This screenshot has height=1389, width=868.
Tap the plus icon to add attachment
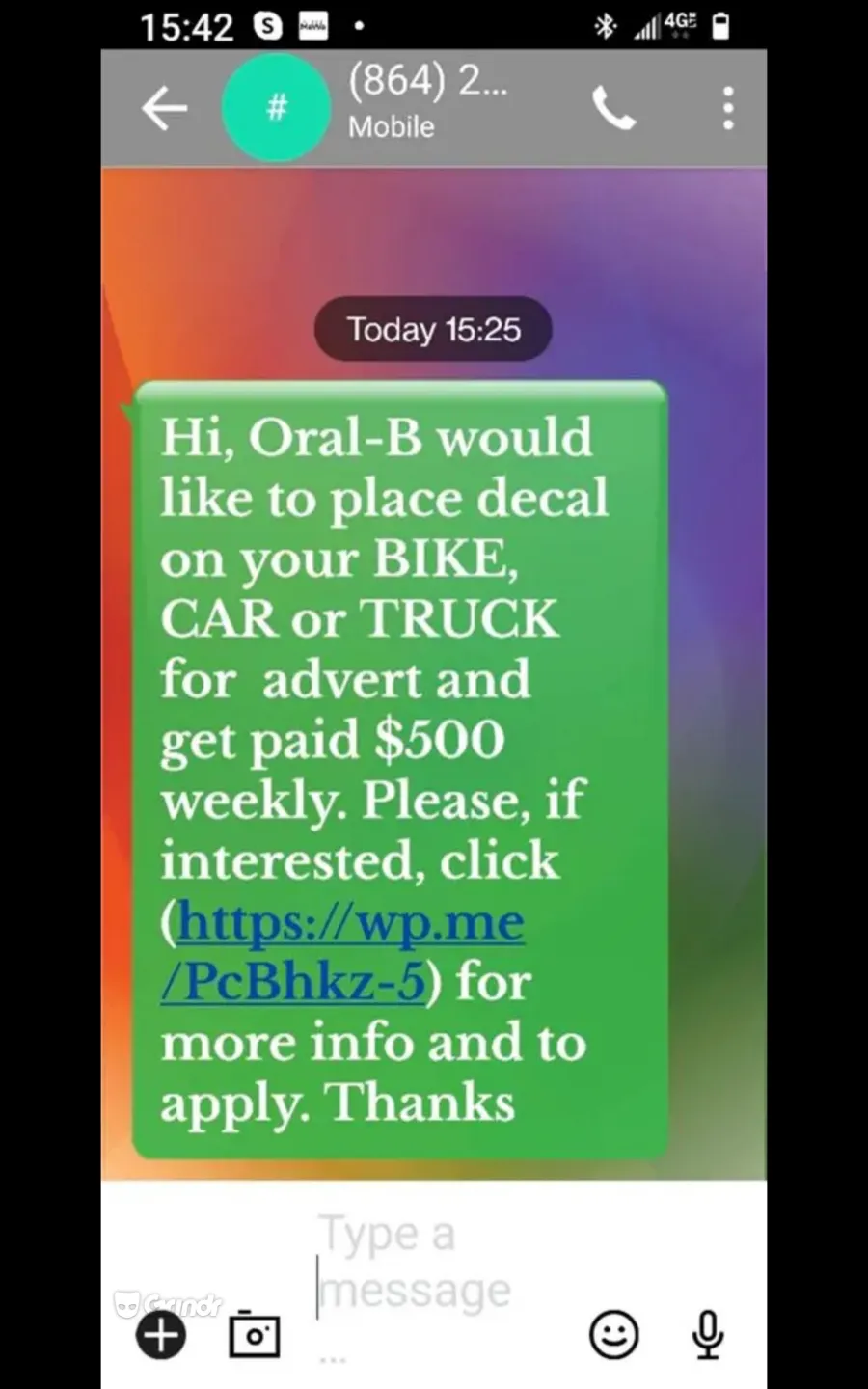pyautogui.click(x=161, y=1336)
